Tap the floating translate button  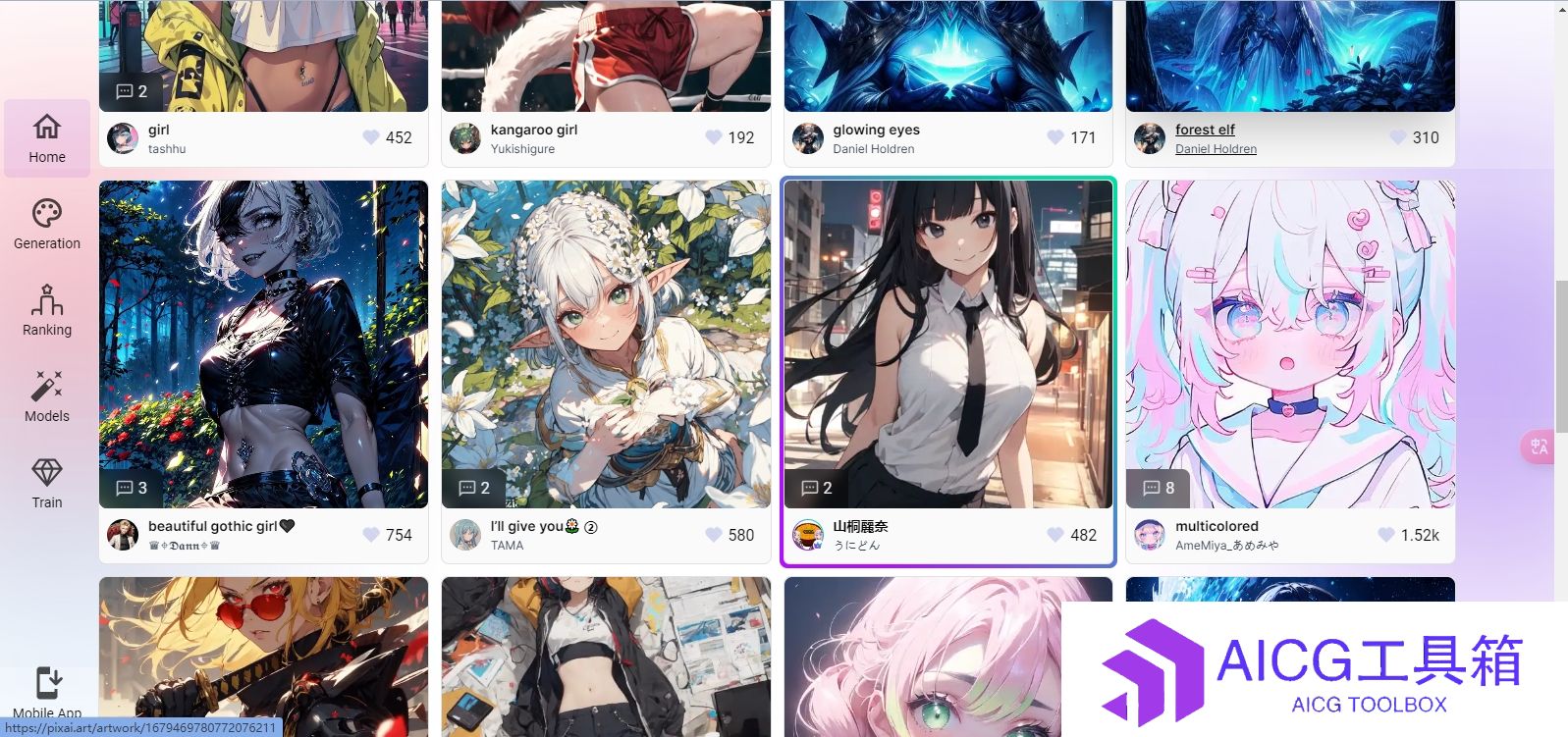click(1539, 447)
